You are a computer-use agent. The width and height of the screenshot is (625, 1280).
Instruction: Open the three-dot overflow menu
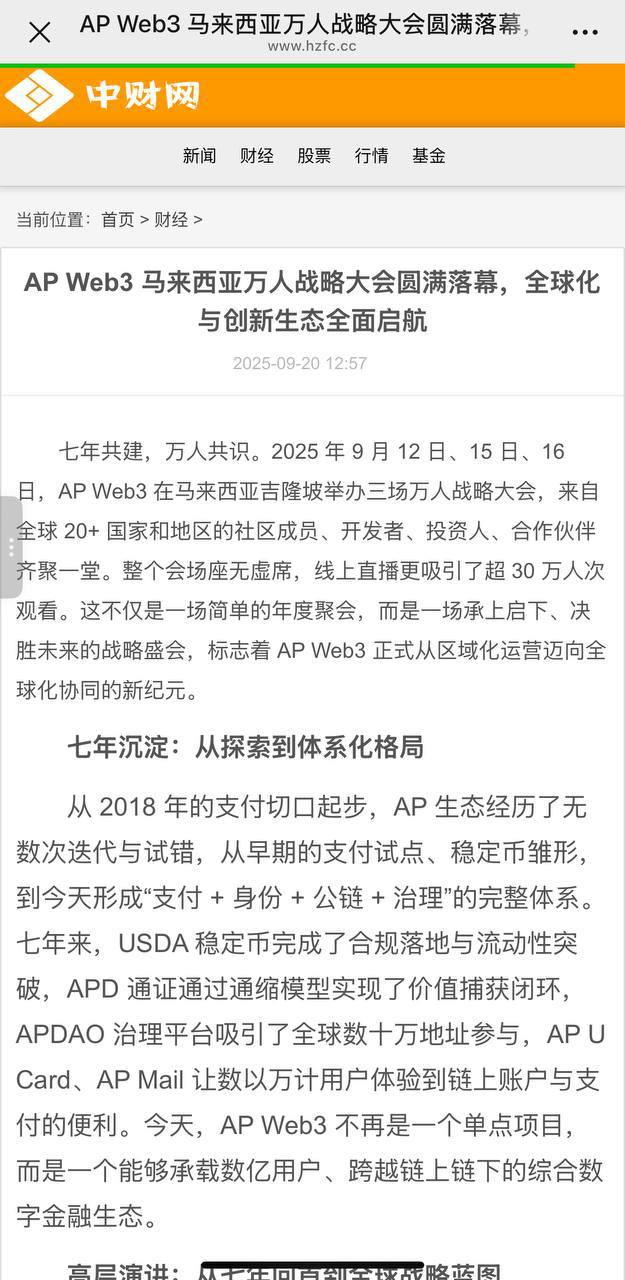[x=585, y=32]
